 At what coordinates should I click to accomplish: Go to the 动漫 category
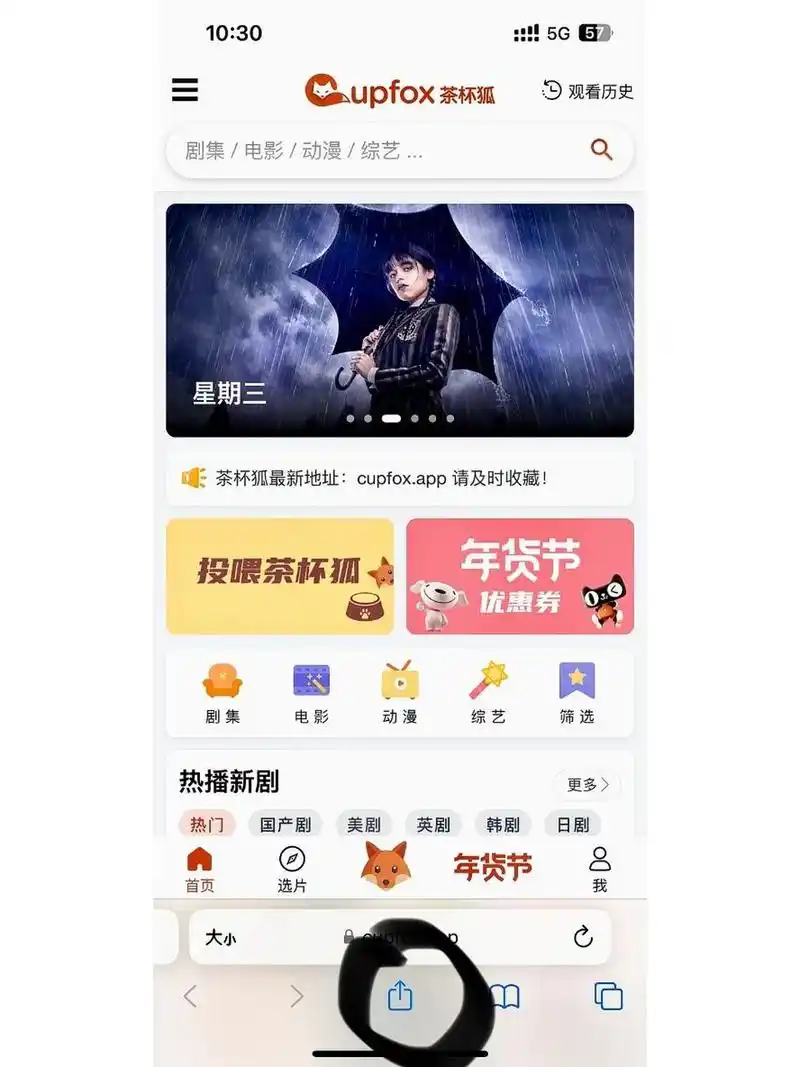(400, 693)
